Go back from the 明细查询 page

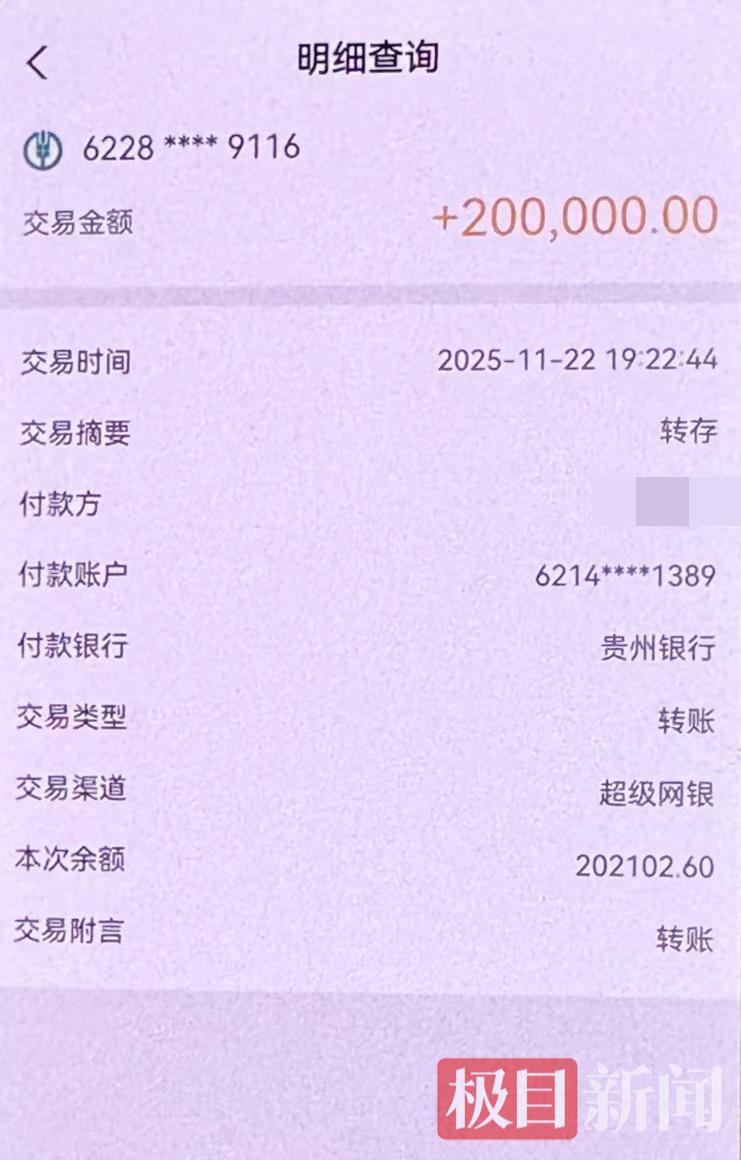(37, 62)
